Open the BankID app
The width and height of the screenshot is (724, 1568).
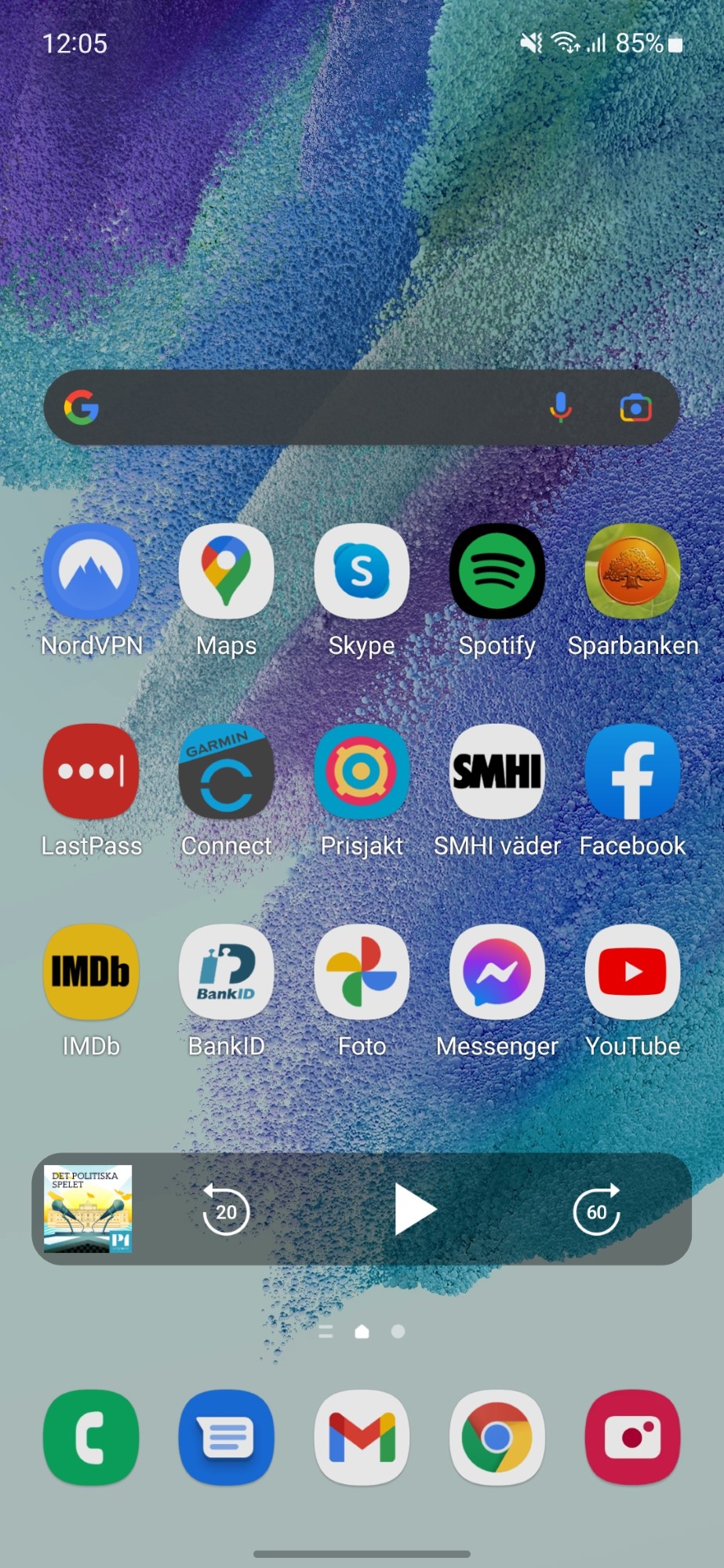[226, 972]
